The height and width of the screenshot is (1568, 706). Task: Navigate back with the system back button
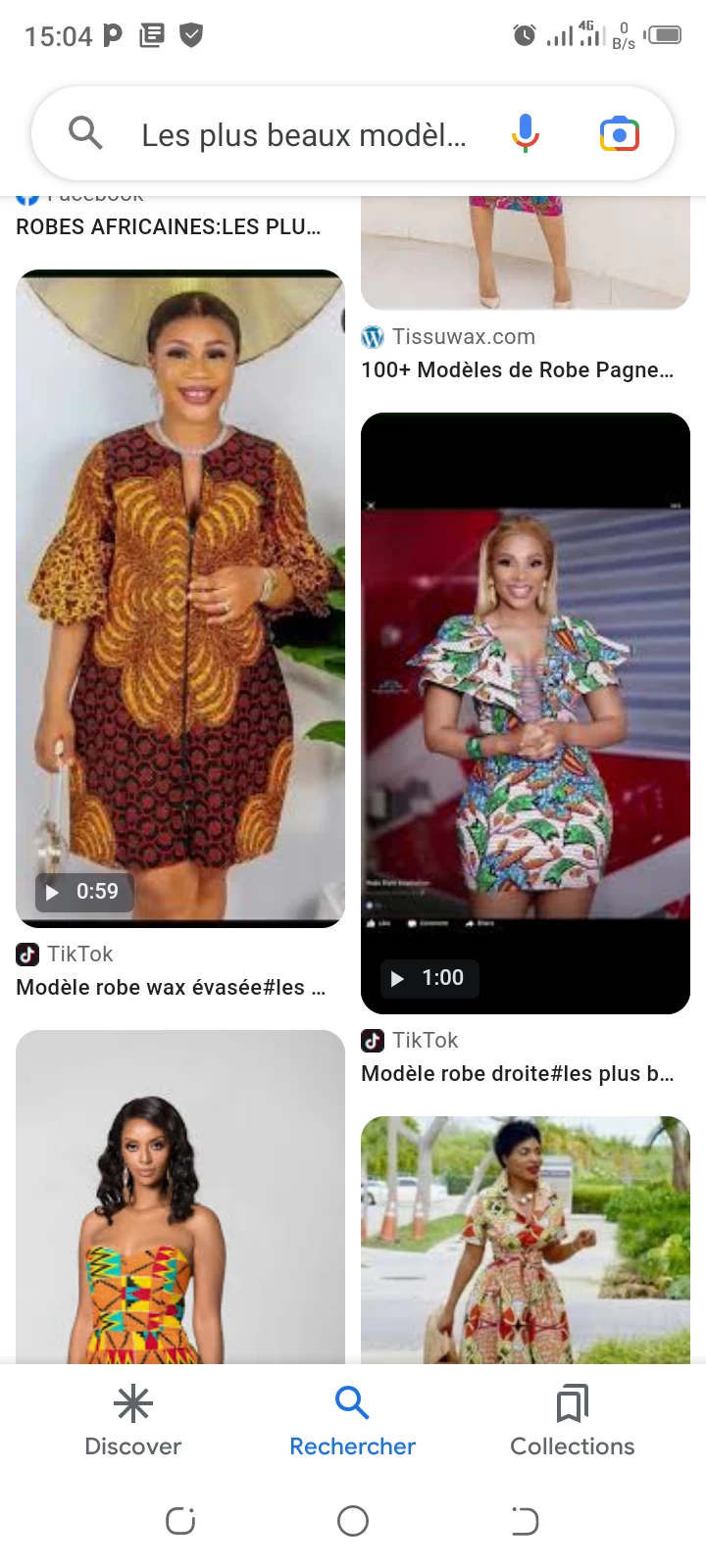pyautogui.click(x=525, y=1521)
